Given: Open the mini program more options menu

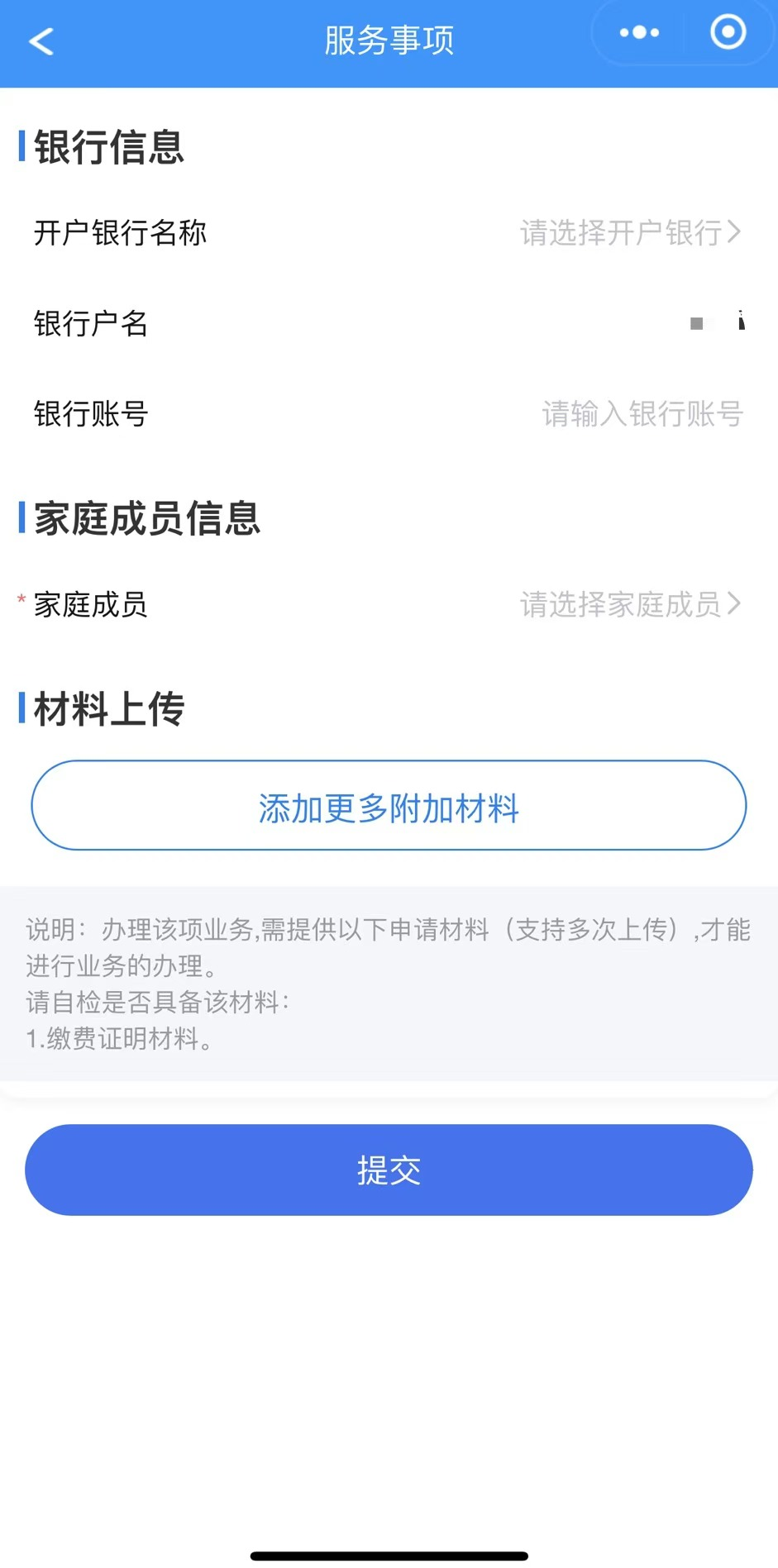Looking at the screenshot, I should [639, 33].
